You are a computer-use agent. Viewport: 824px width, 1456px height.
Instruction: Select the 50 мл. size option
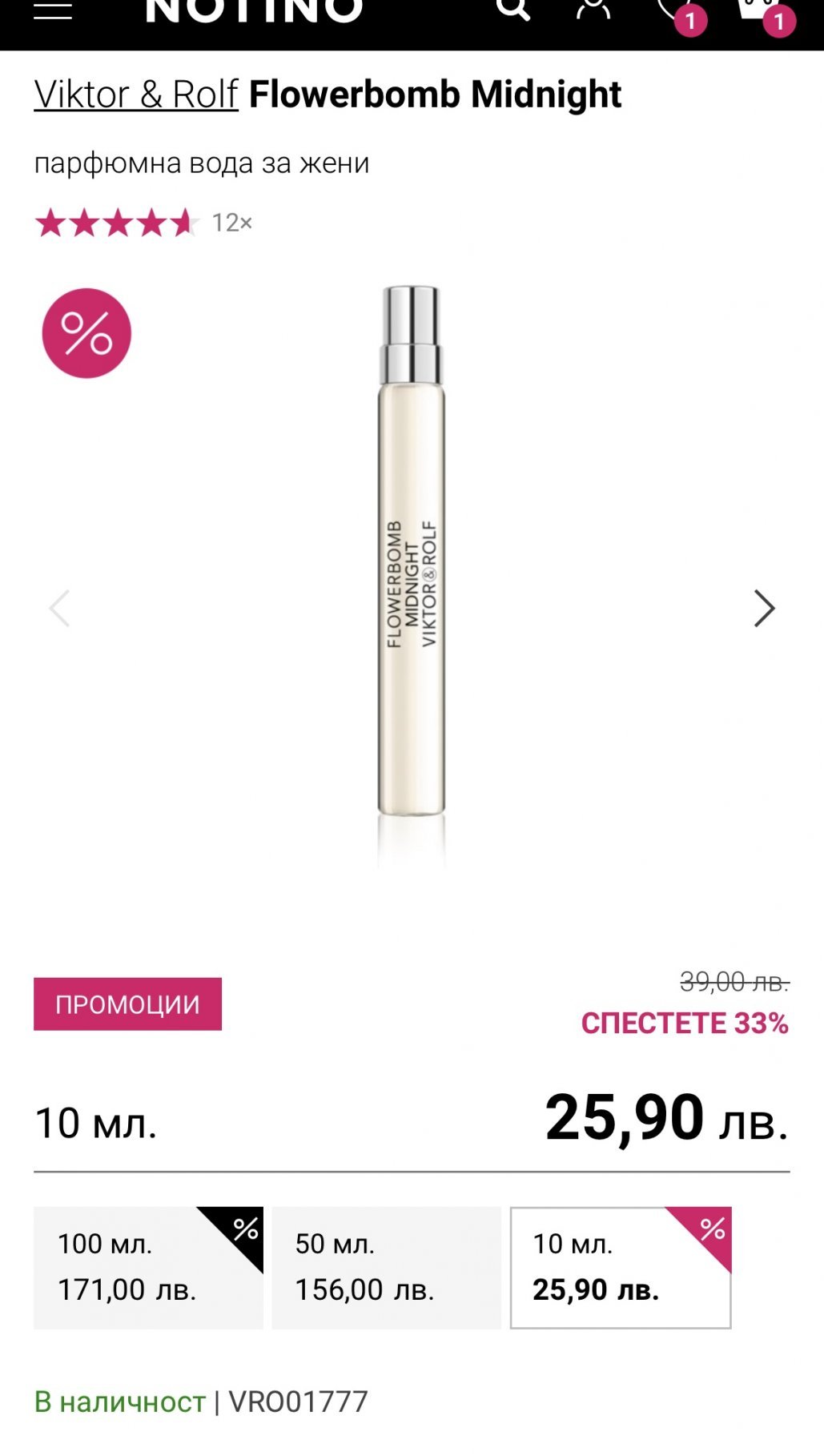tap(386, 1268)
